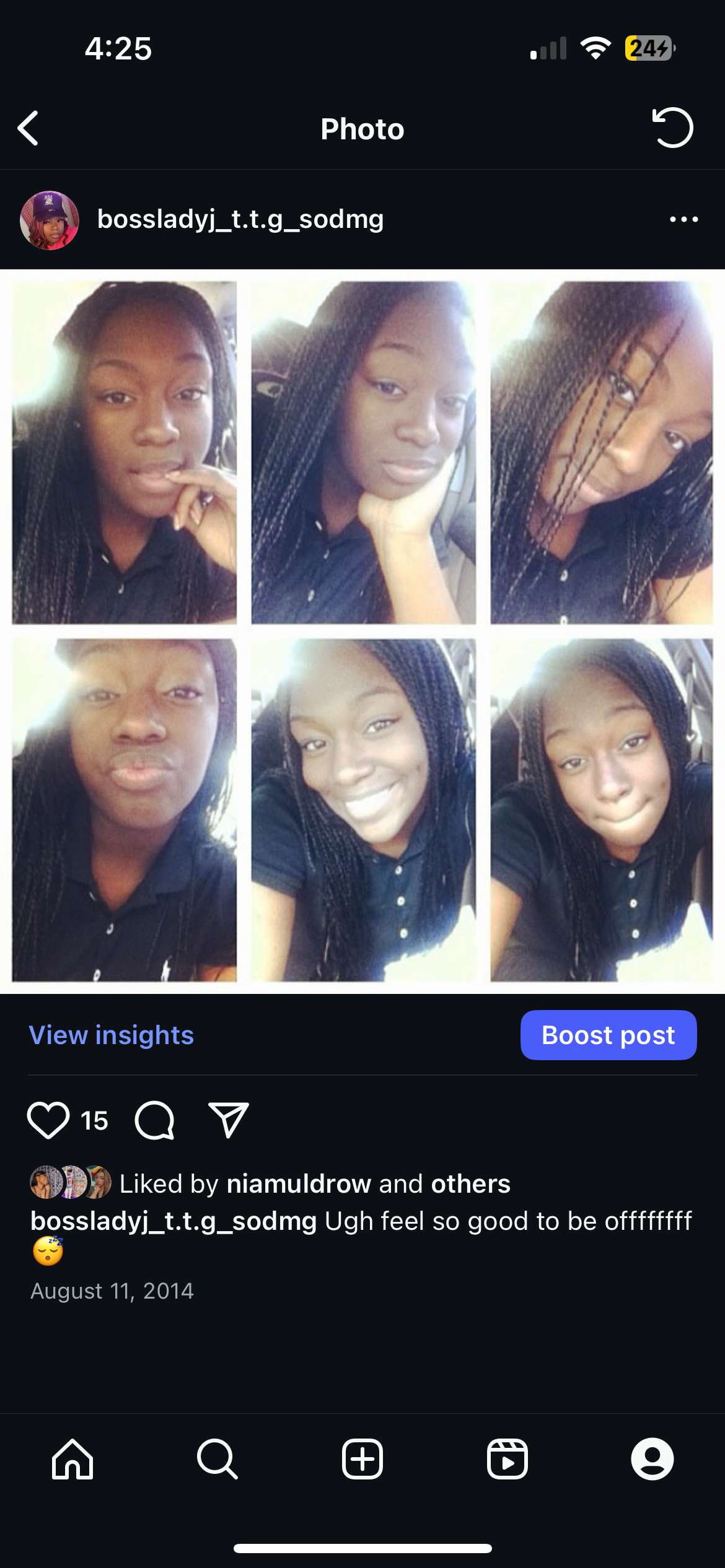Tap the Boost post button

pos(609,1035)
